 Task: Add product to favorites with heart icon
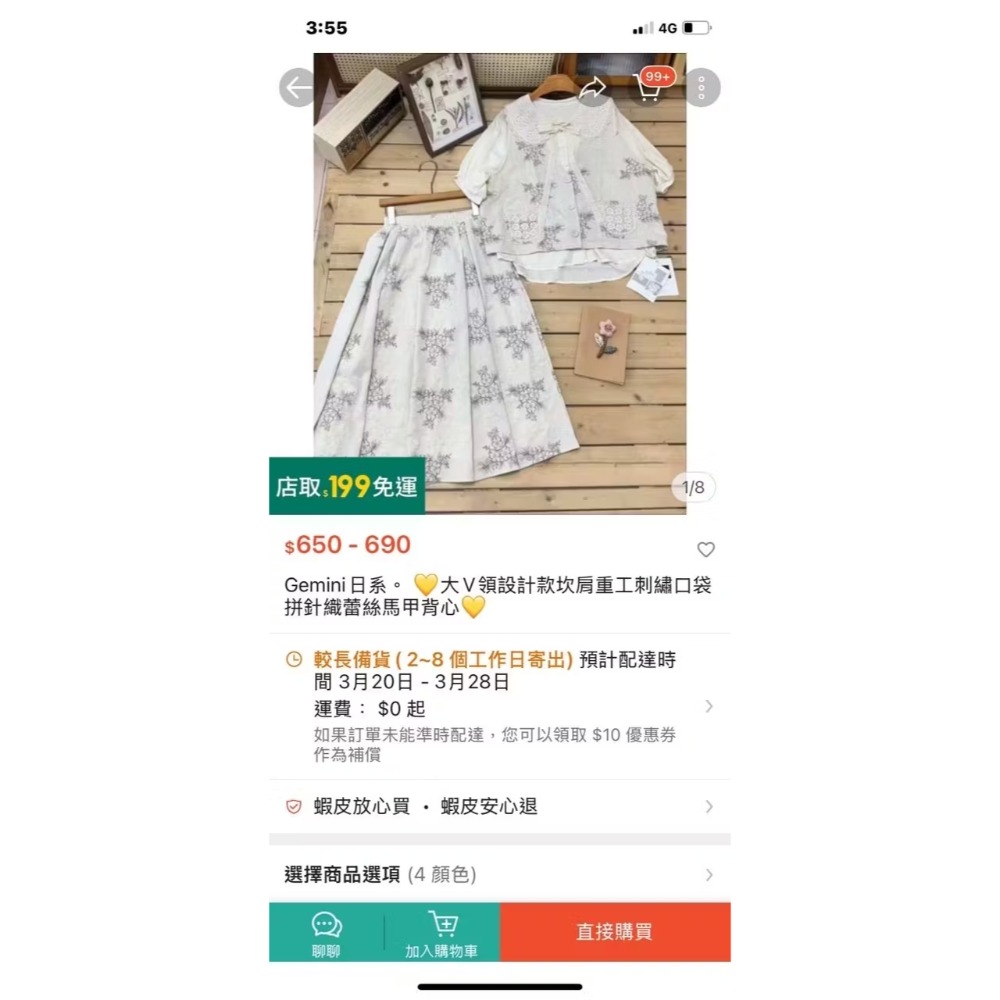point(706,549)
